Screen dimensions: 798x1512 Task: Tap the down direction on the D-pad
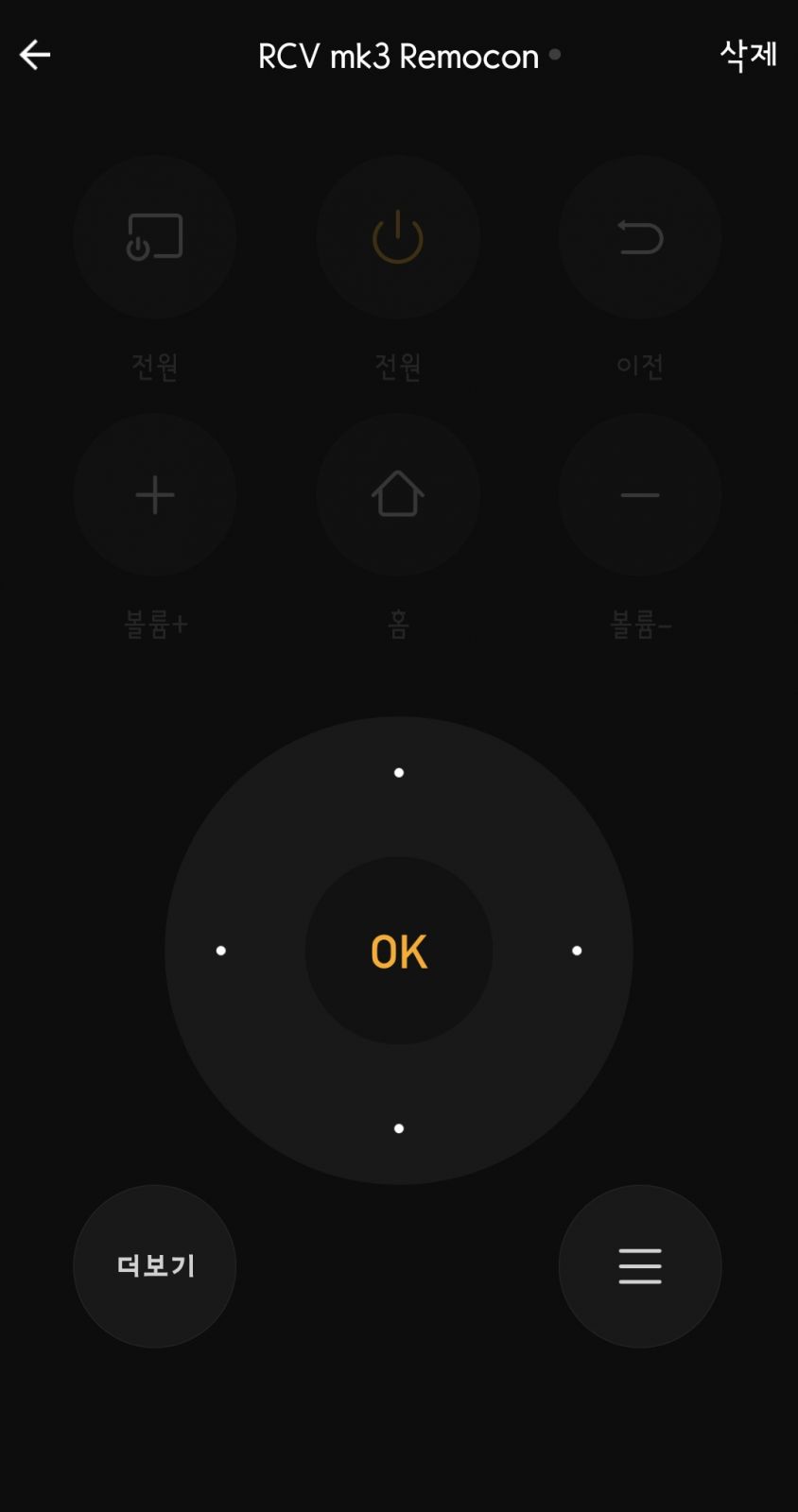[x=399, y=1128]
